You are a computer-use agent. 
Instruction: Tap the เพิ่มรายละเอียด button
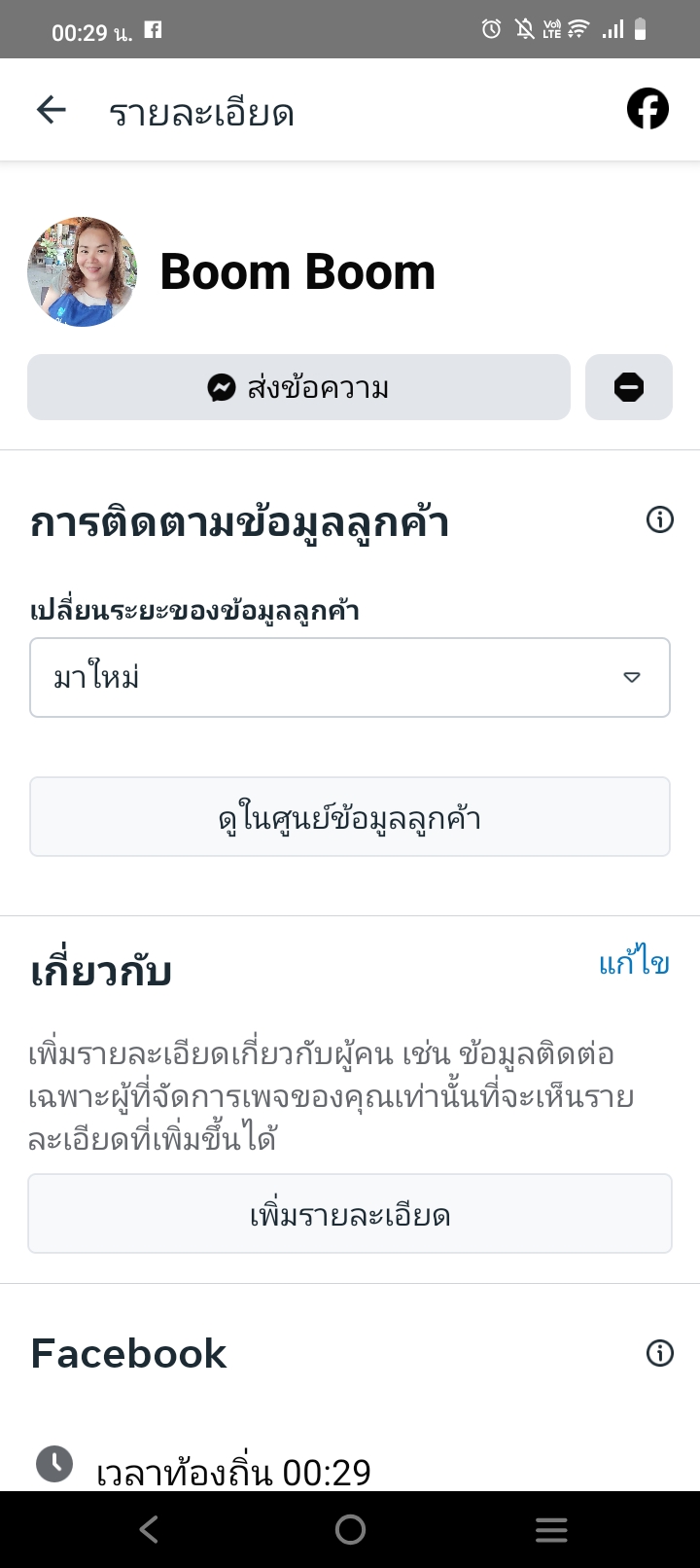[350, 1214]
